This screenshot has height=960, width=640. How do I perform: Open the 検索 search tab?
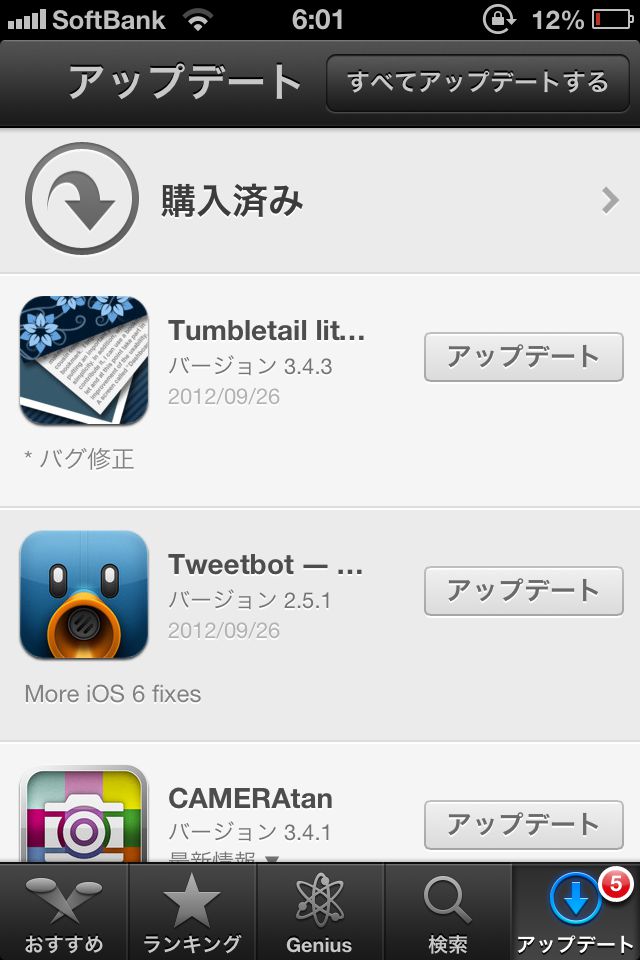click(x=448, y=912)
